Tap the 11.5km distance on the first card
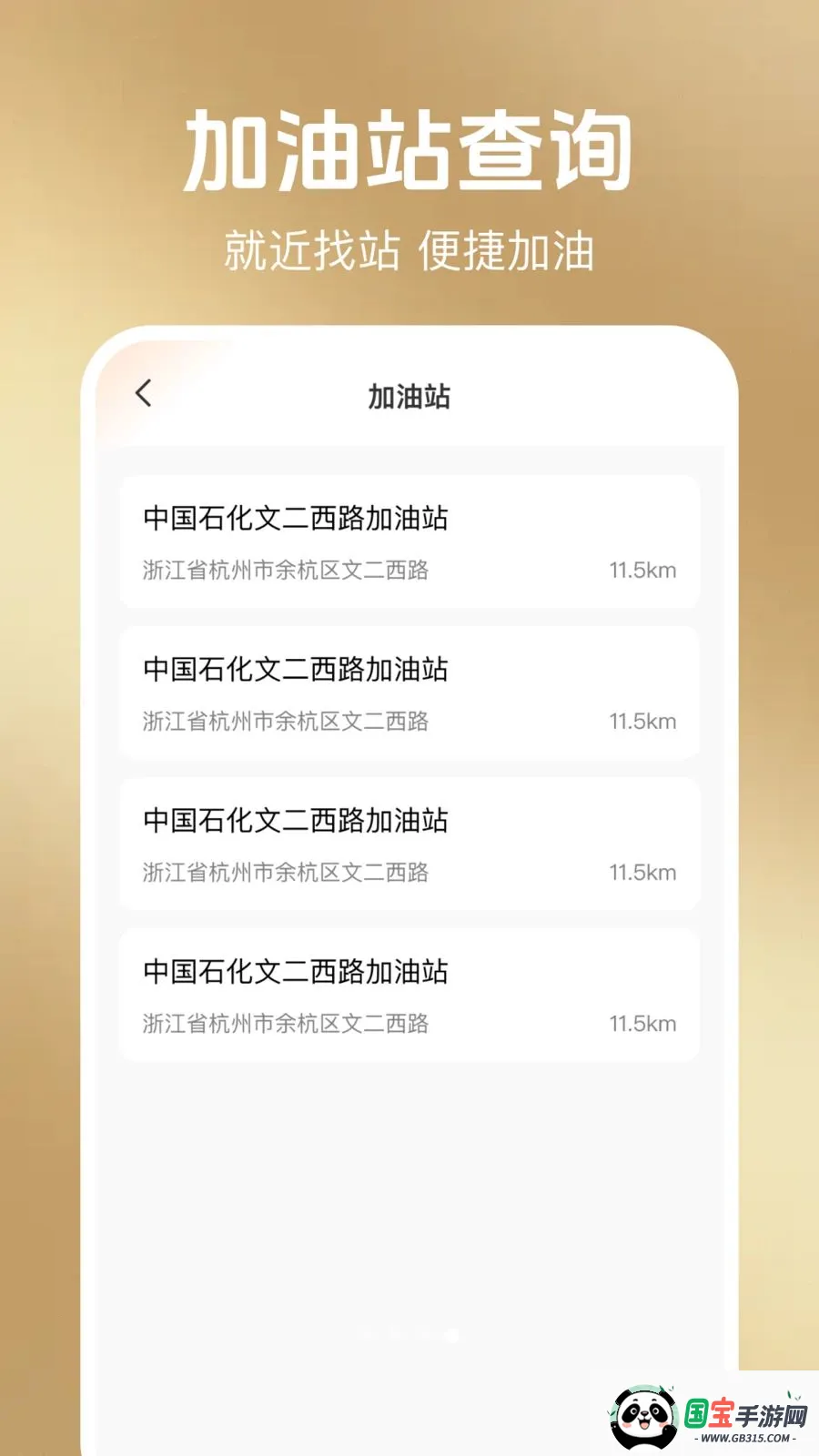 coord(642,571)
